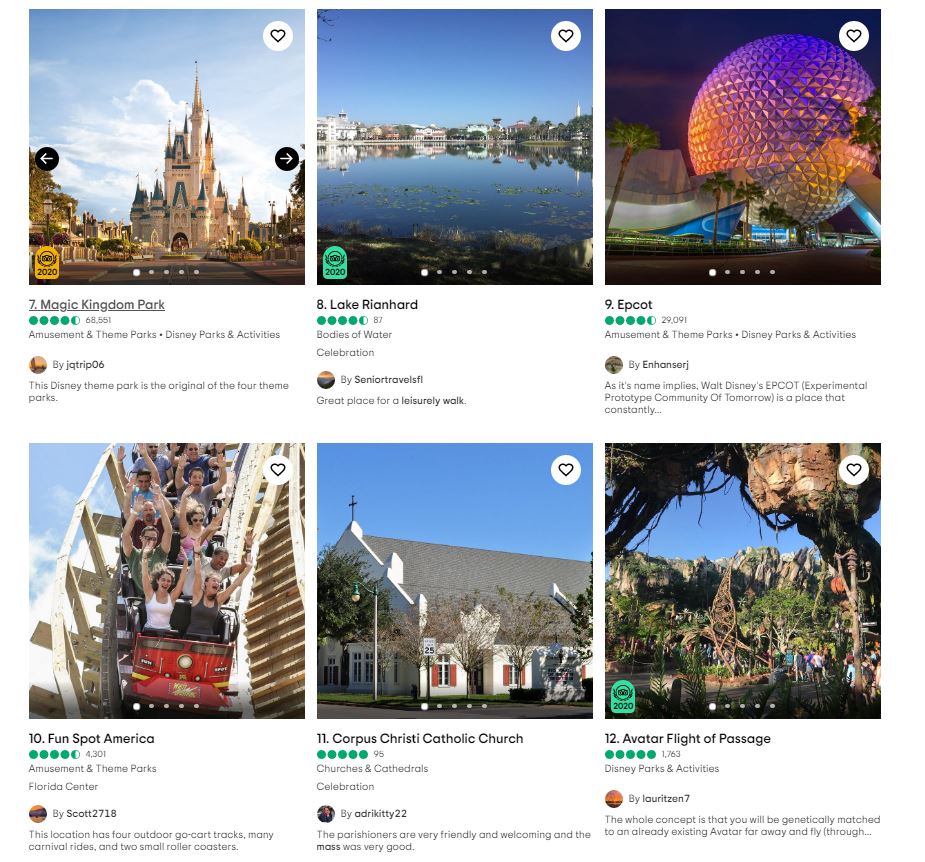Save Lake Rianhard to favorites

[566, 36]
